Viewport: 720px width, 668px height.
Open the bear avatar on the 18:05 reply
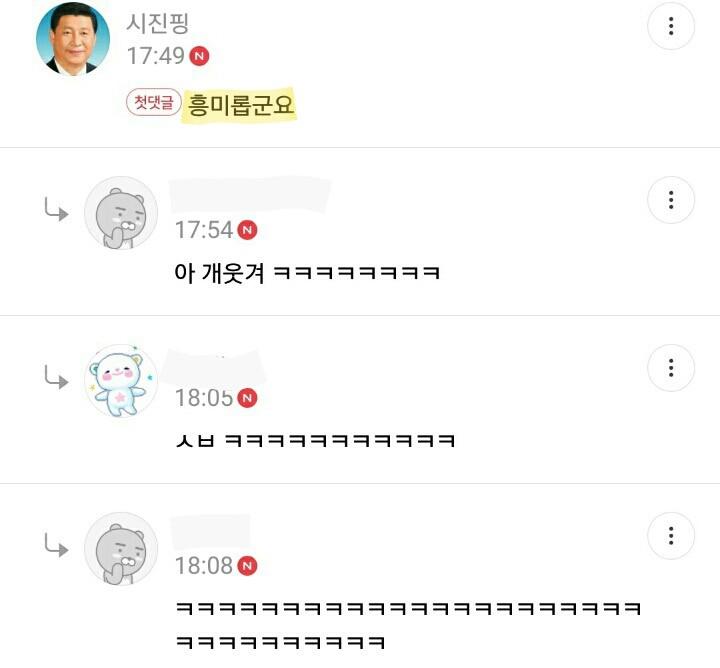(x=121, y=381)
